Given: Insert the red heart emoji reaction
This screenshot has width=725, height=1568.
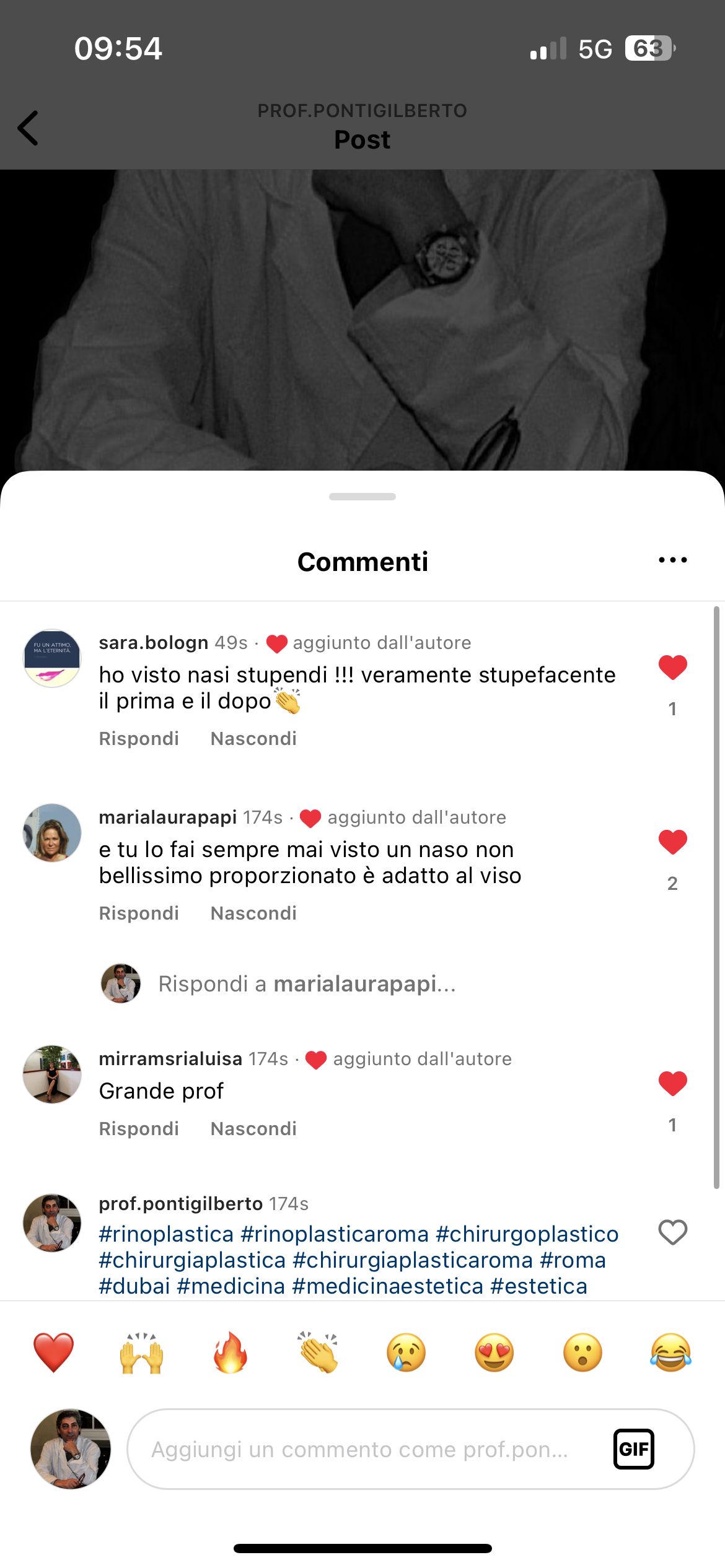Looking at the screenshot, I should point(53,1352).
